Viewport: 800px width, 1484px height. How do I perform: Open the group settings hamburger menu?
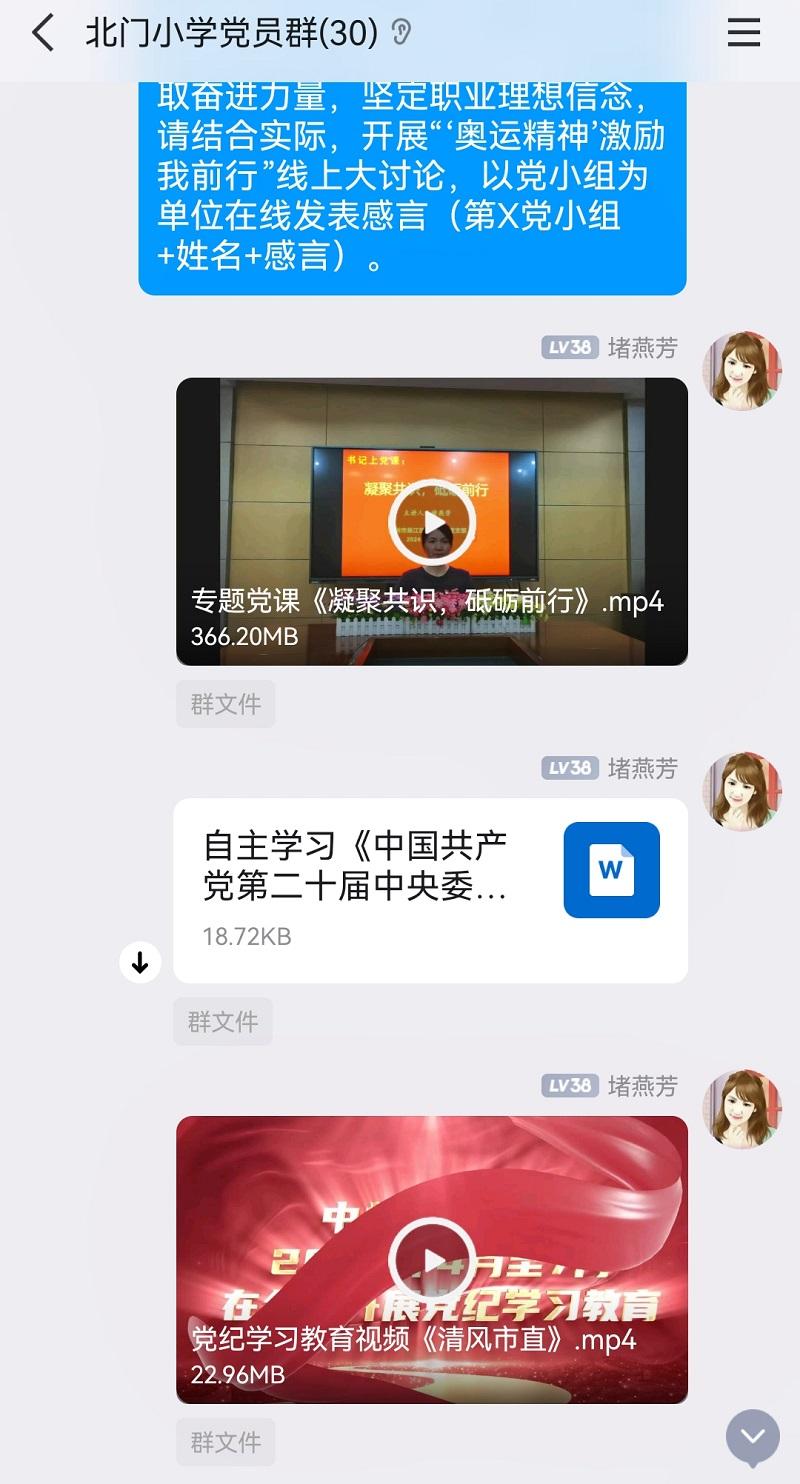tap(743, 33)
